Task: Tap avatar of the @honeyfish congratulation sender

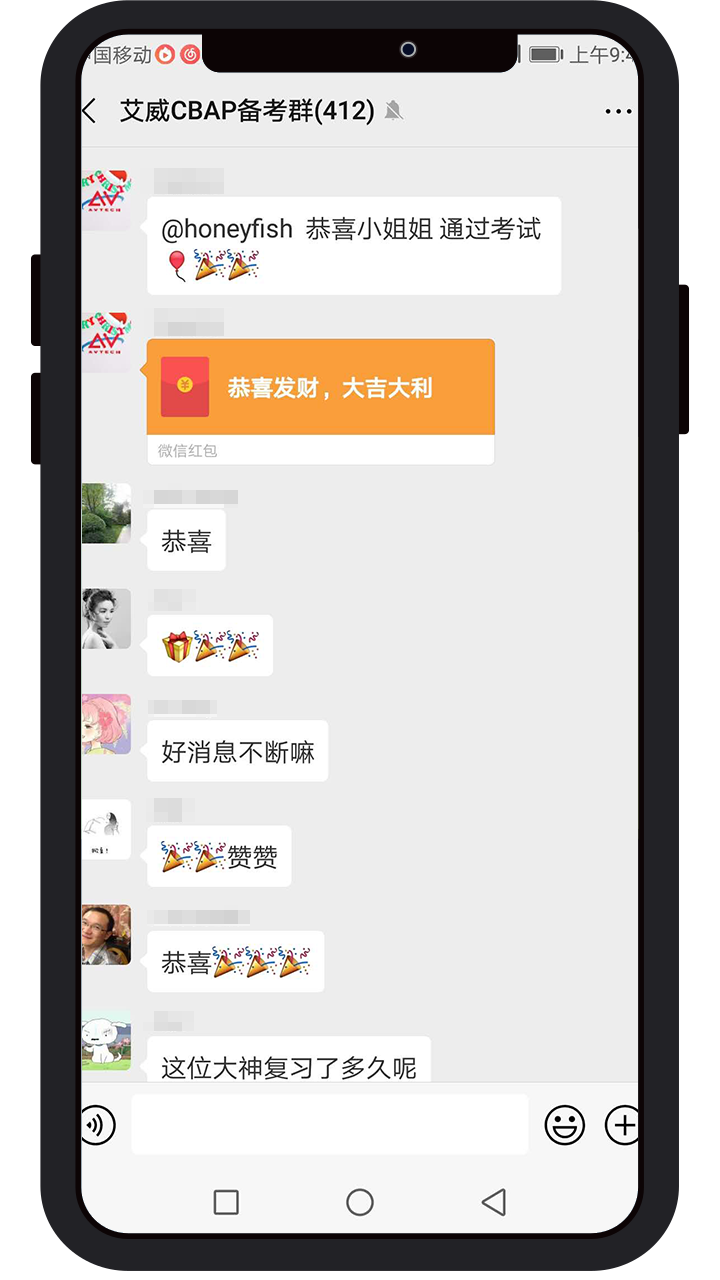Action: [x=106, y=201]
